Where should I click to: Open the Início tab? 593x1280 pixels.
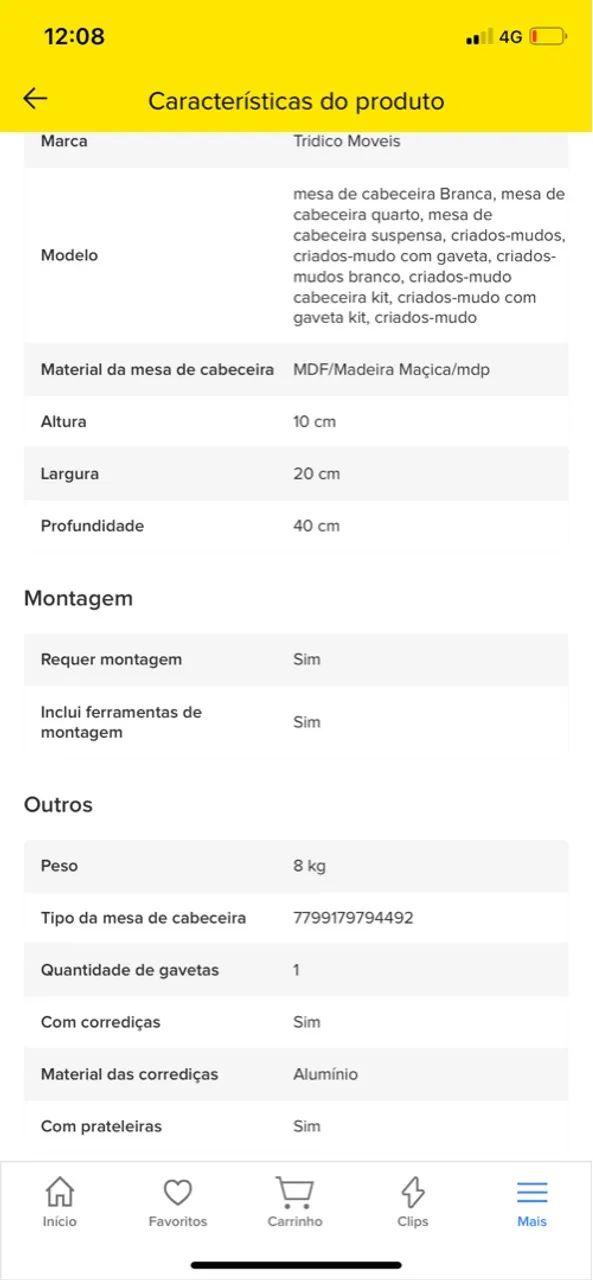(60, 1202)
